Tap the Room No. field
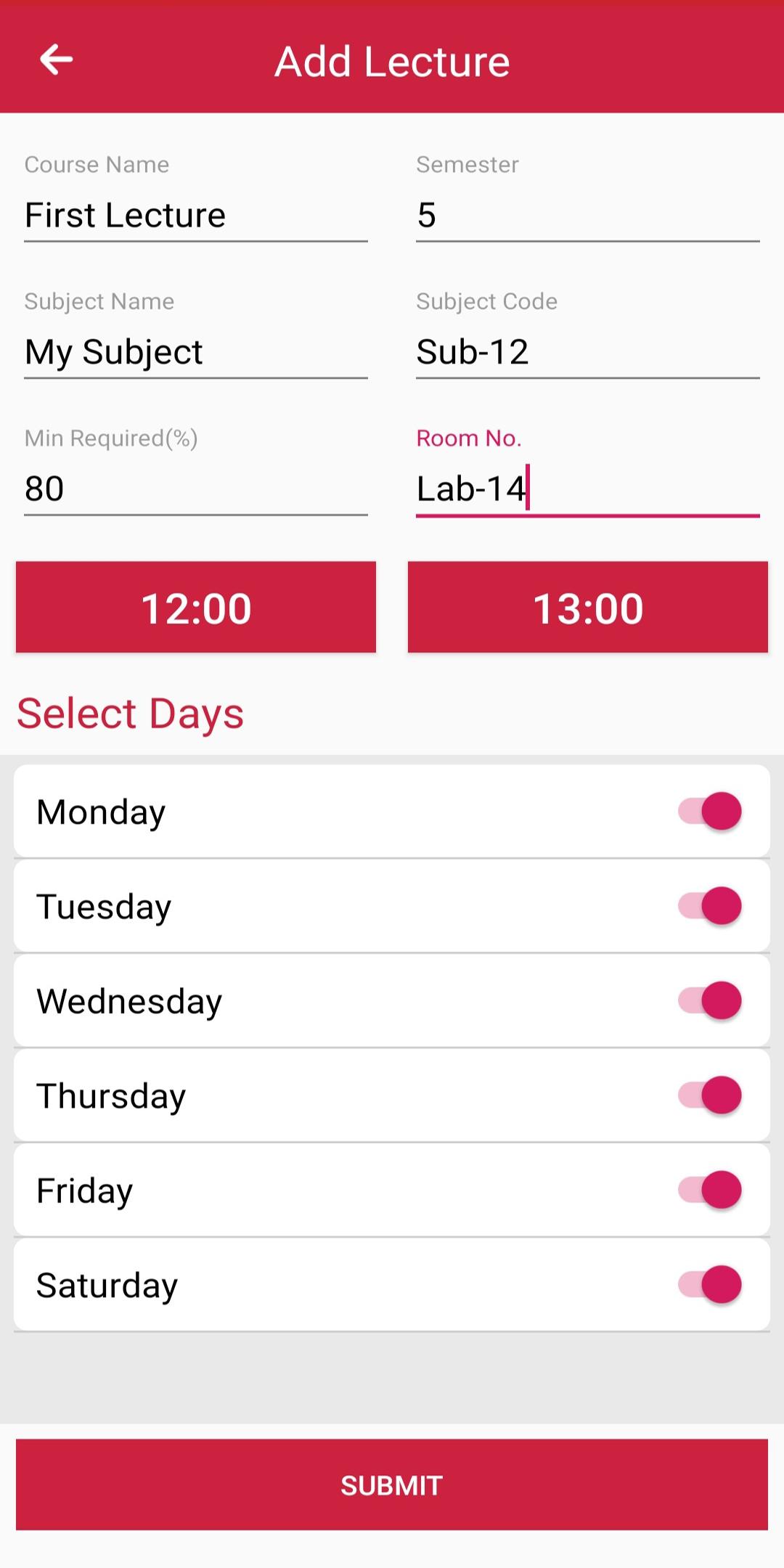 (x=588, y=489)
